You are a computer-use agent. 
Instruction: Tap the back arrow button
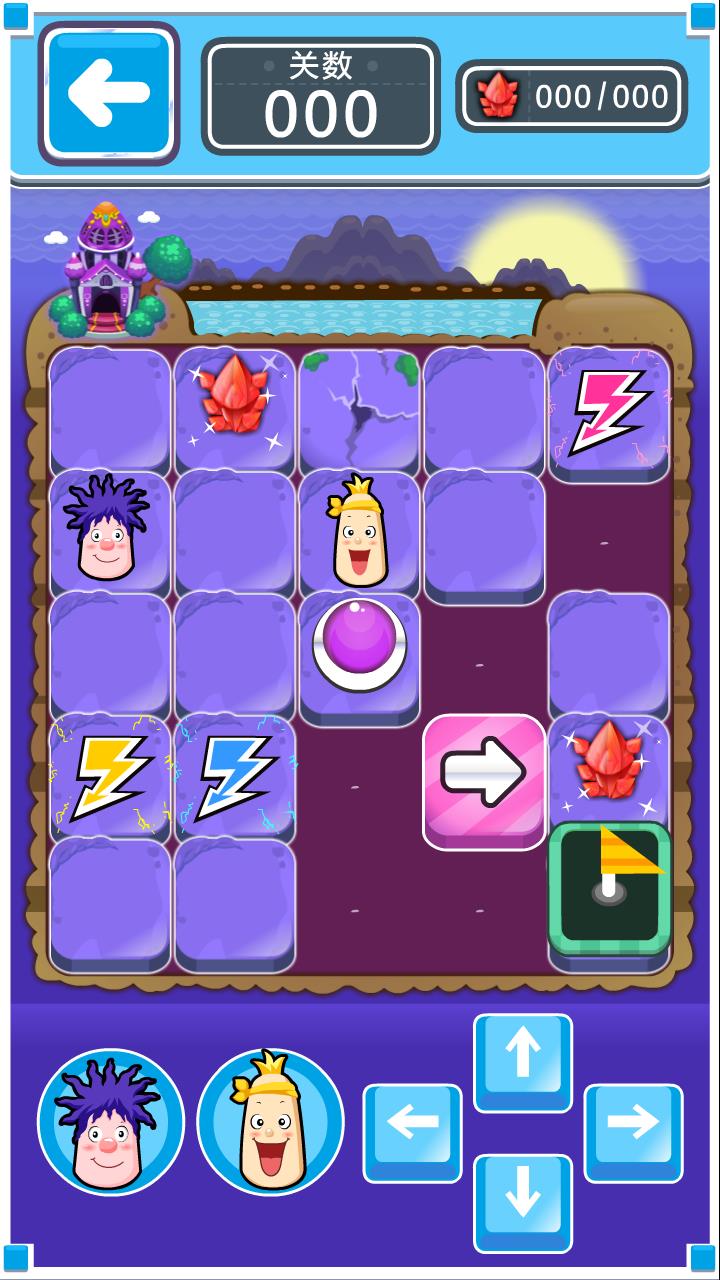tap(108, 93)
